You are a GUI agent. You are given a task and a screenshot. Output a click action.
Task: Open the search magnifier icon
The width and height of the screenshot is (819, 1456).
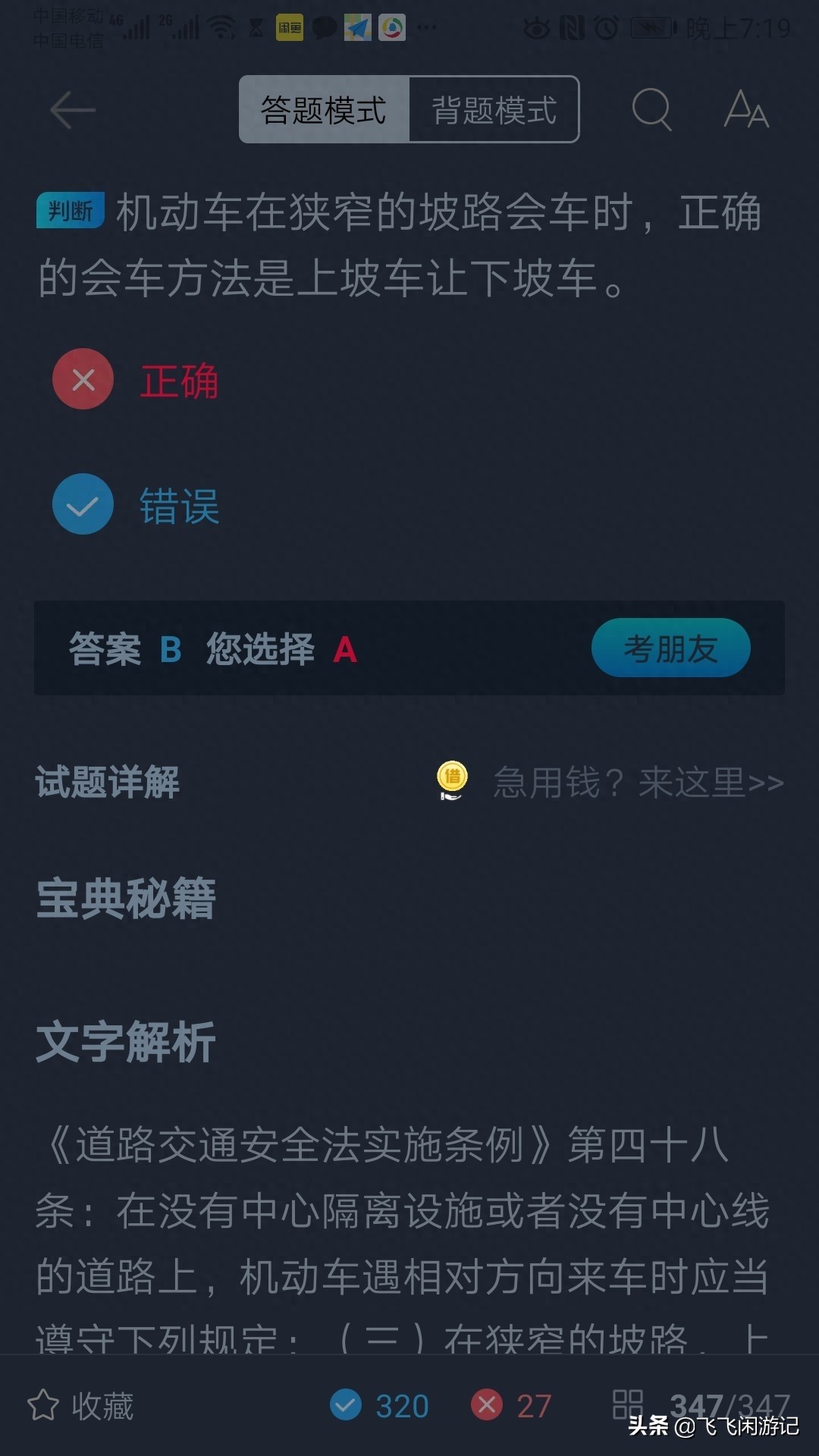tap(651, 110)
